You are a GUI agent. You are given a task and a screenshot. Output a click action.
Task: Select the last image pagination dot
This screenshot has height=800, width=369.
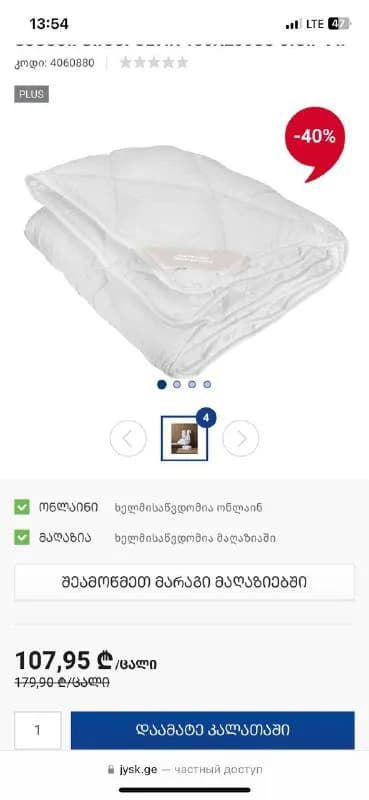point(207,385)
